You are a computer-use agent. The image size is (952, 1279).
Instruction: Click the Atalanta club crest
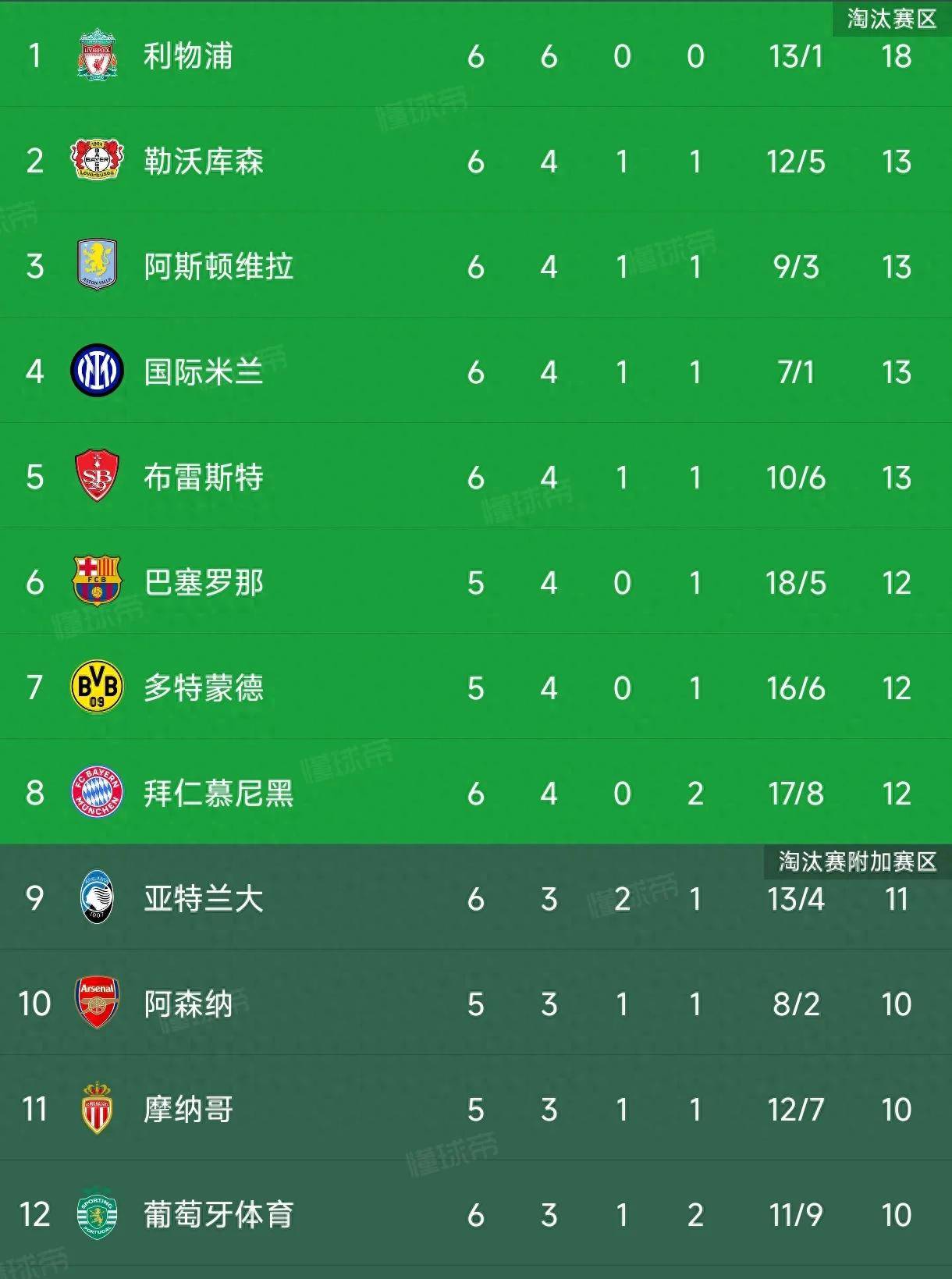tap(97, 899)
